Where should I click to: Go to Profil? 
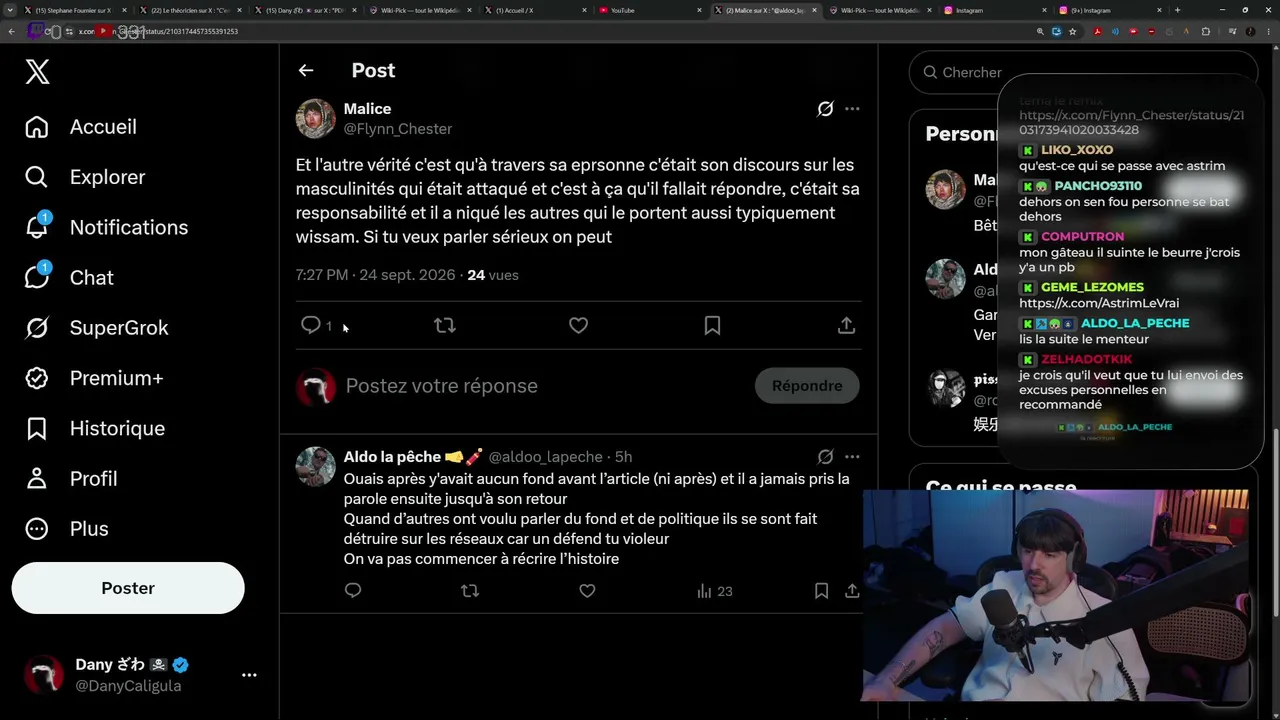72,478
